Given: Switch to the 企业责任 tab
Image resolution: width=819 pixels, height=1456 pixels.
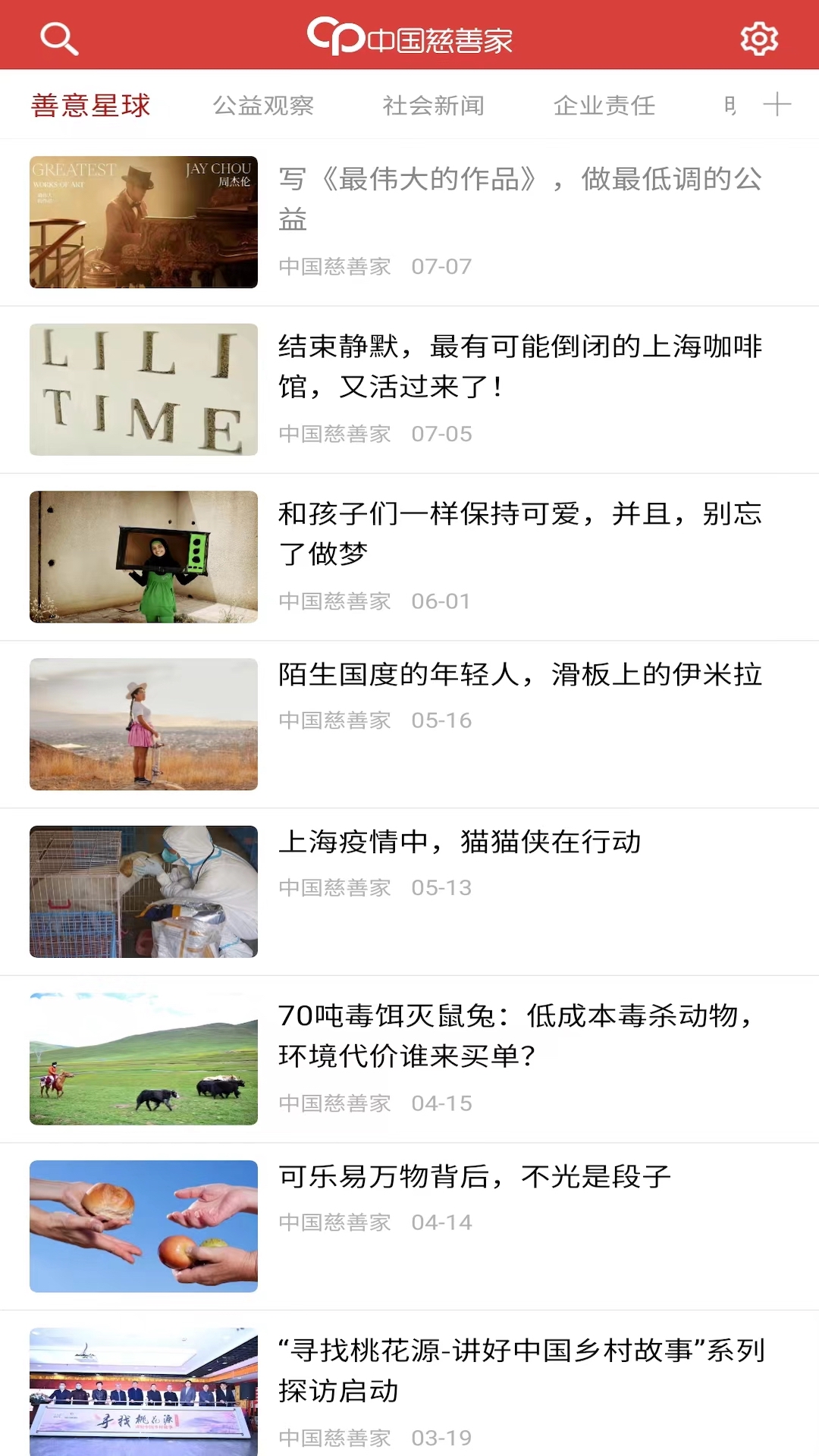Looking at the screenshot, I should [x=604, y=105].
